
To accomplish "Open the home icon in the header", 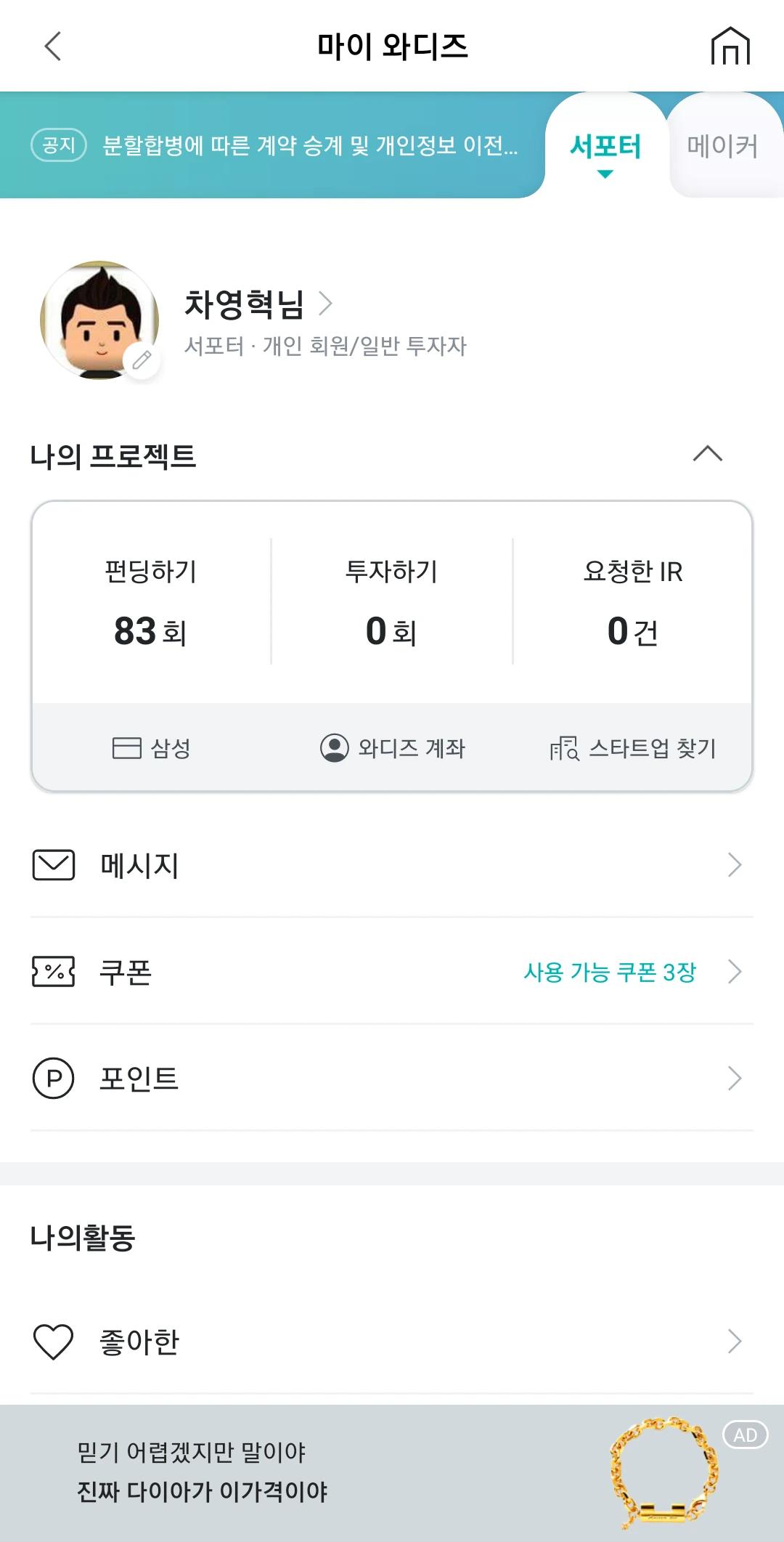I will pyautogui.click(x=730, y=46).
